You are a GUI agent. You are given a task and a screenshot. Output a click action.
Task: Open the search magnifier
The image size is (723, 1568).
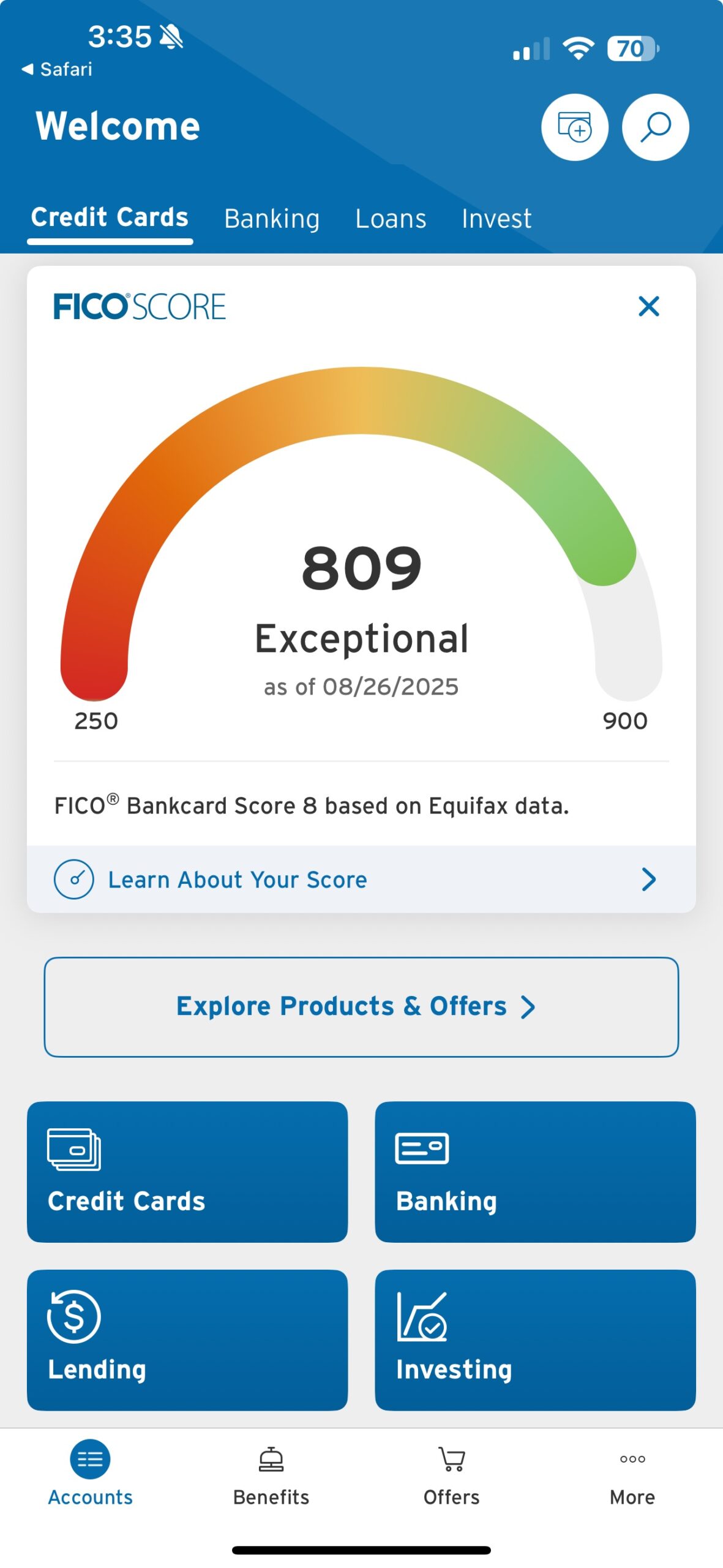pyautogui.click(x=655, y=127)
